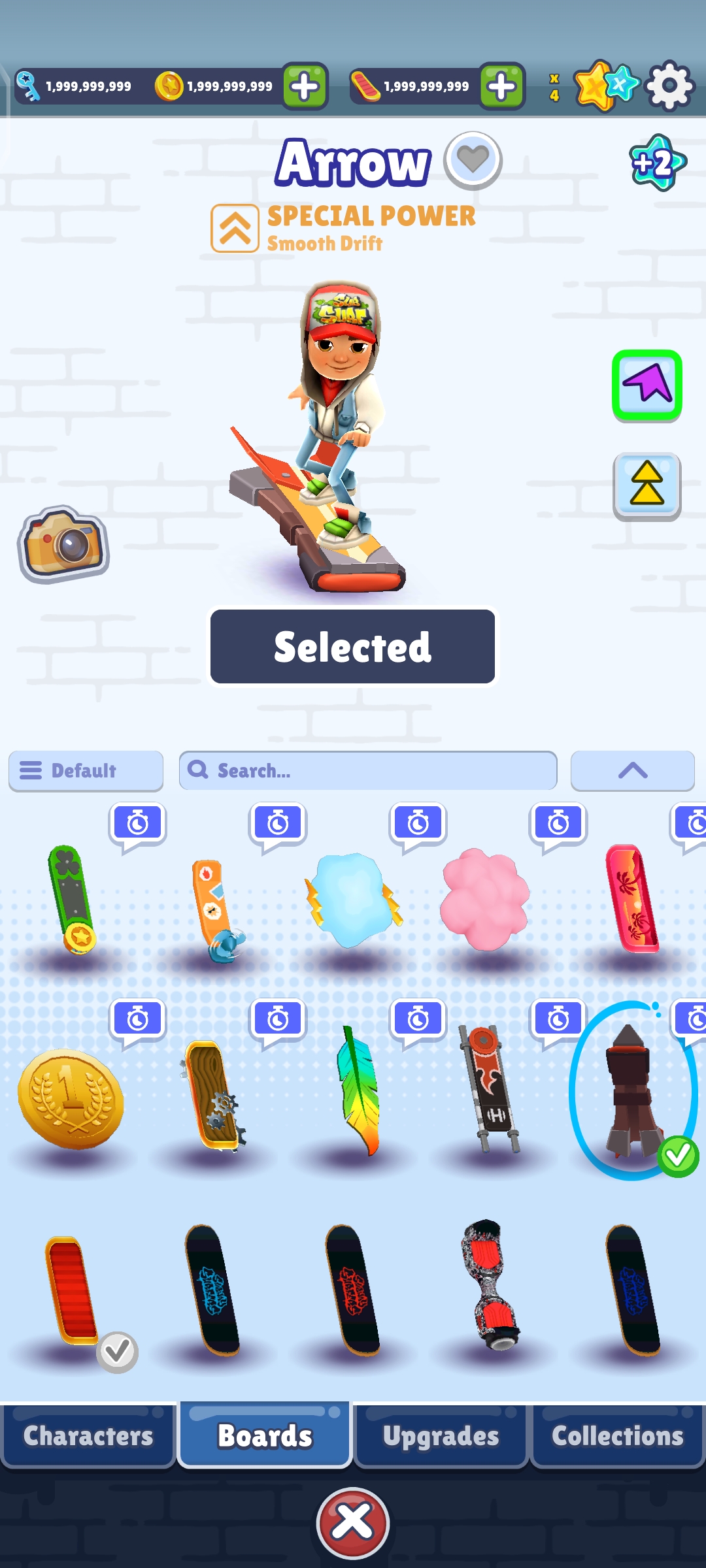
Task: Open the Default sort dropdown
Action: click(86, 771)
